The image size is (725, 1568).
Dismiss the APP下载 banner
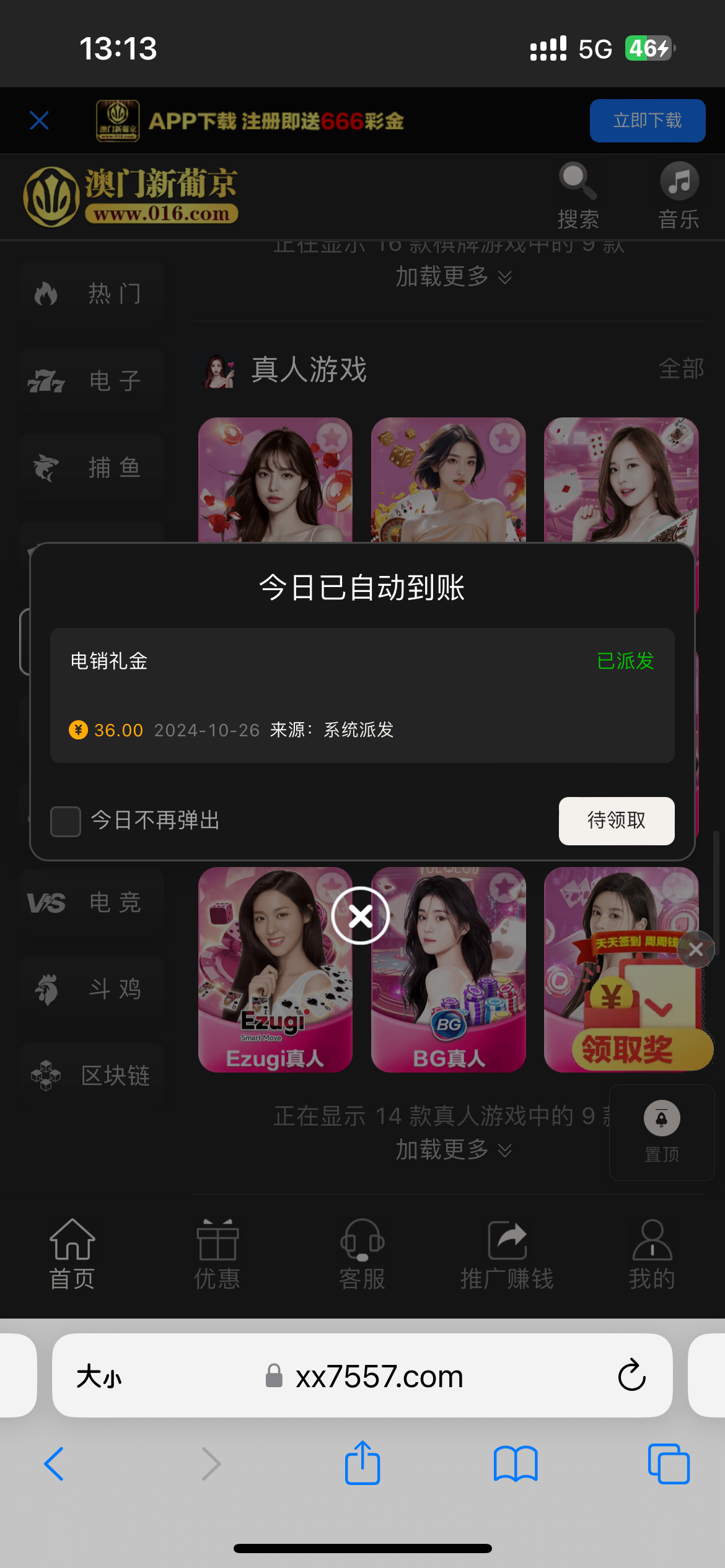point(39,121)
